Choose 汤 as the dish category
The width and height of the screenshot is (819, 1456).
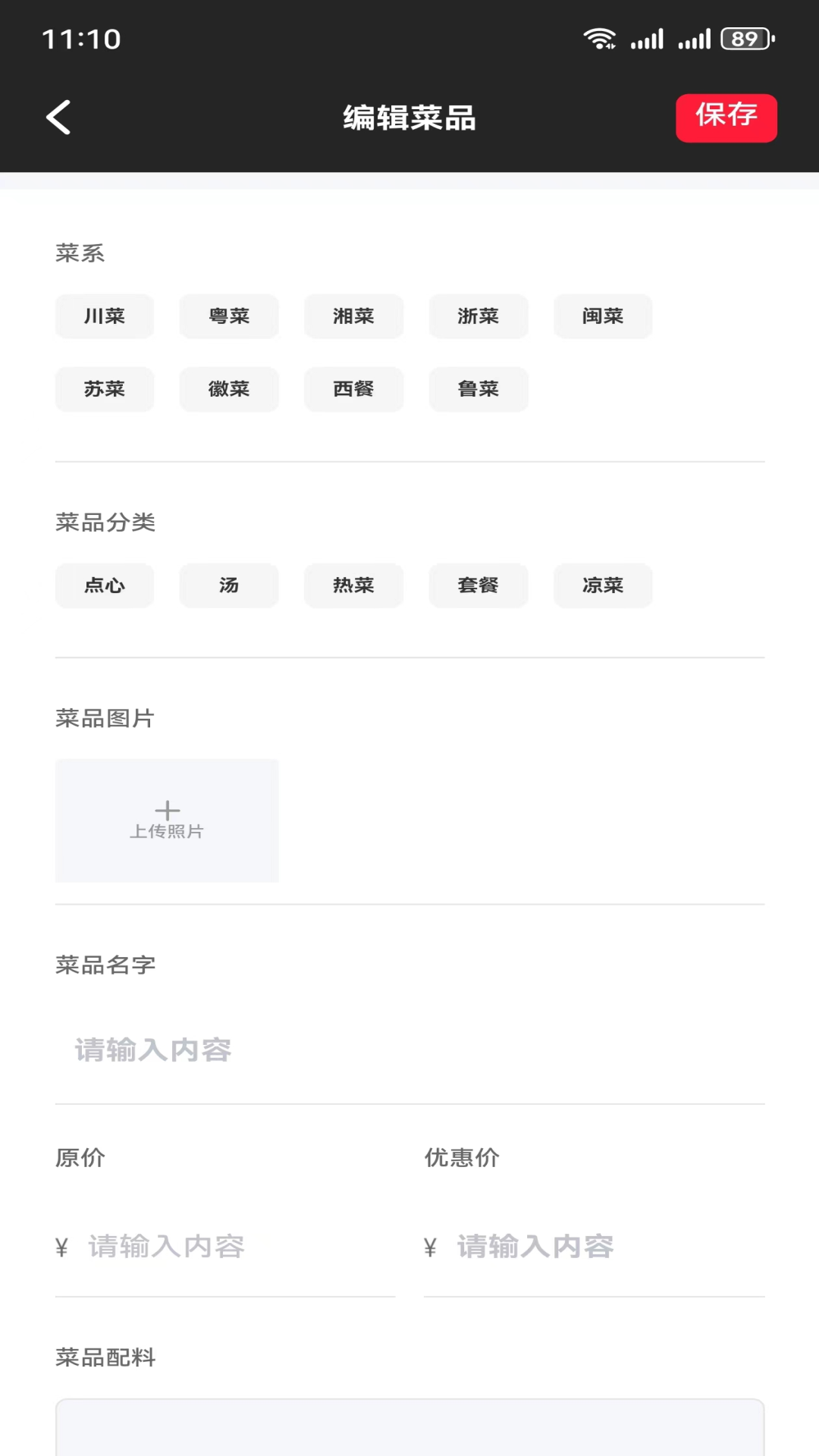click(x=228, y=585)
